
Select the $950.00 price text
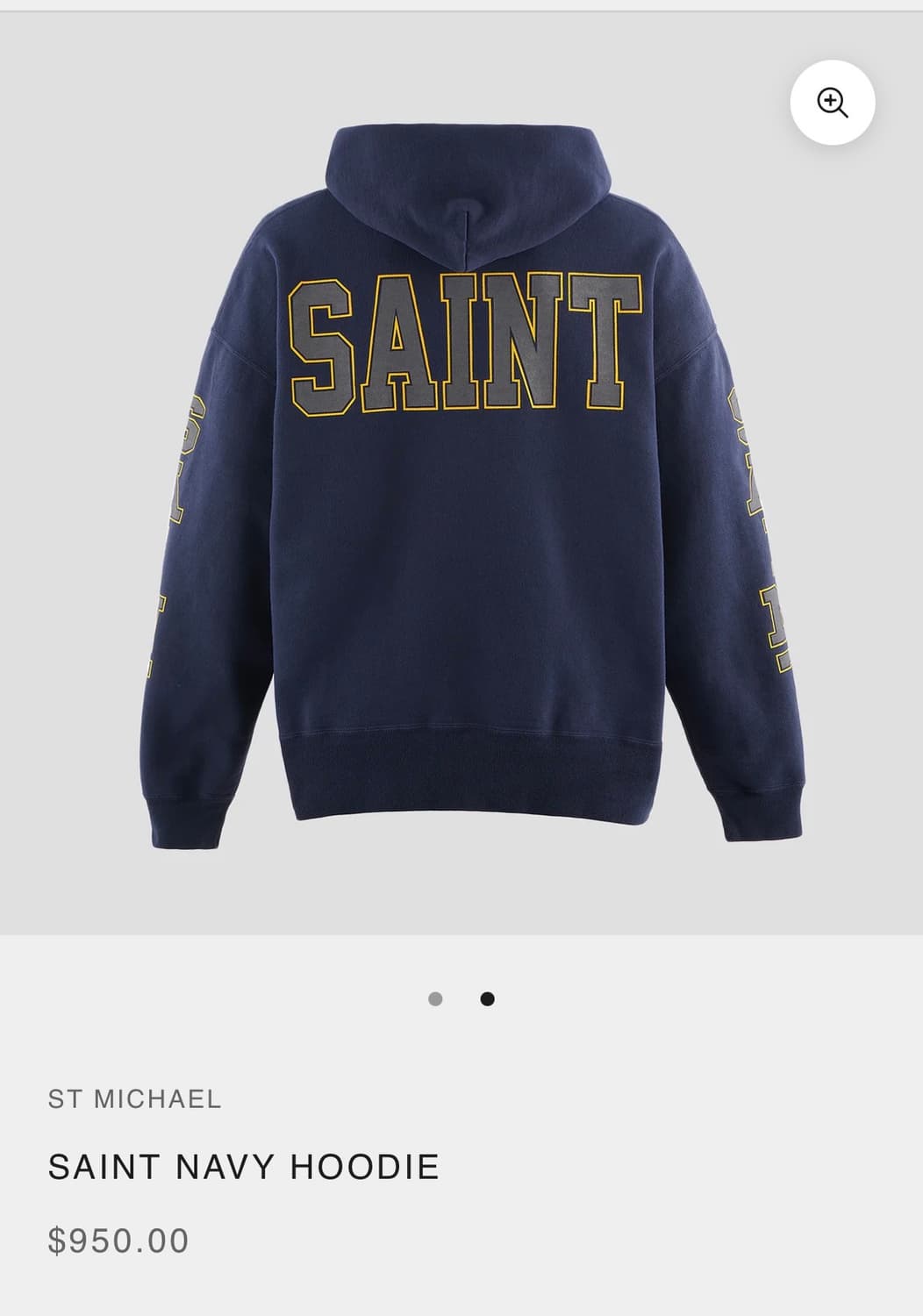tap(118, 1240)
